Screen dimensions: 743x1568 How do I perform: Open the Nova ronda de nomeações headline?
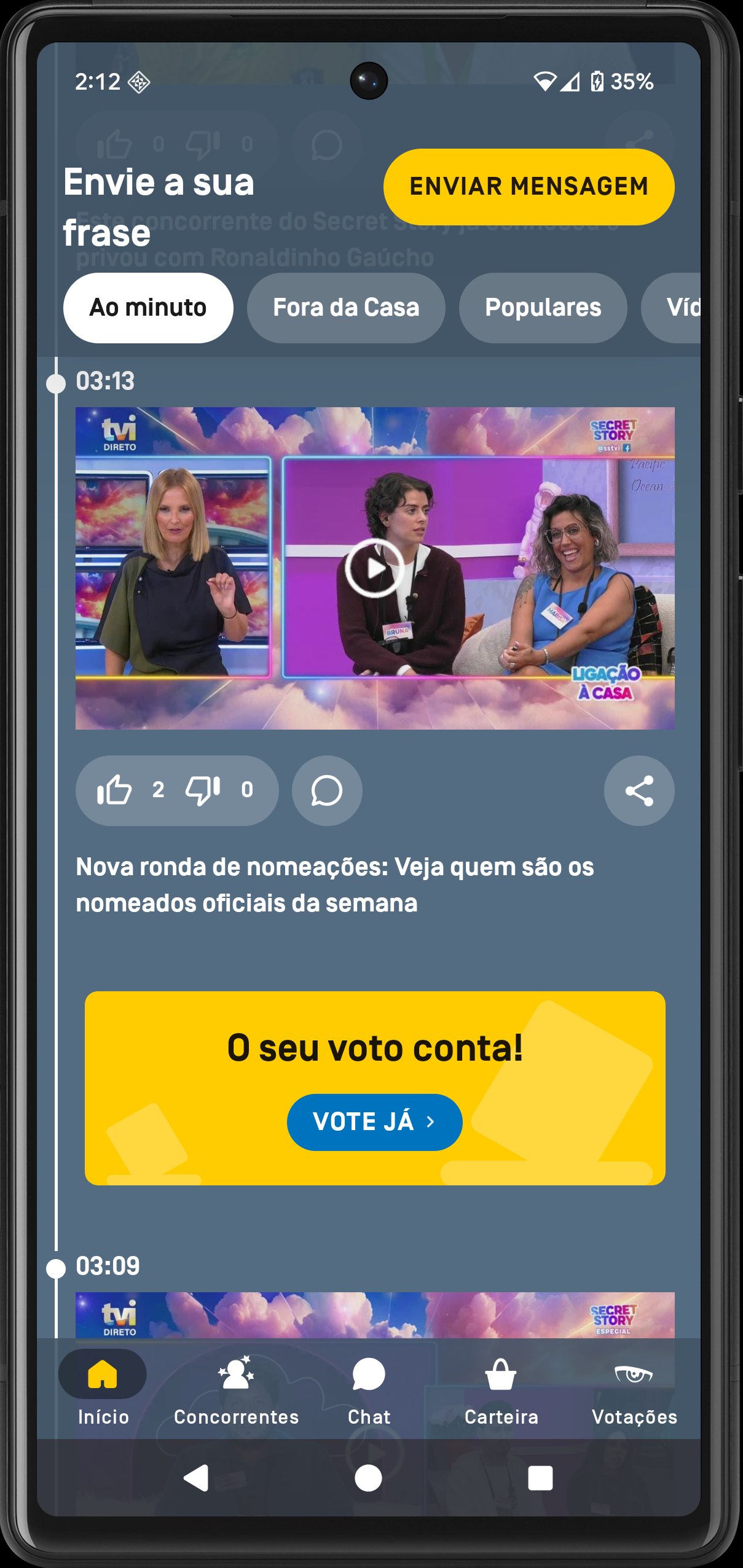tap(335, 885)
